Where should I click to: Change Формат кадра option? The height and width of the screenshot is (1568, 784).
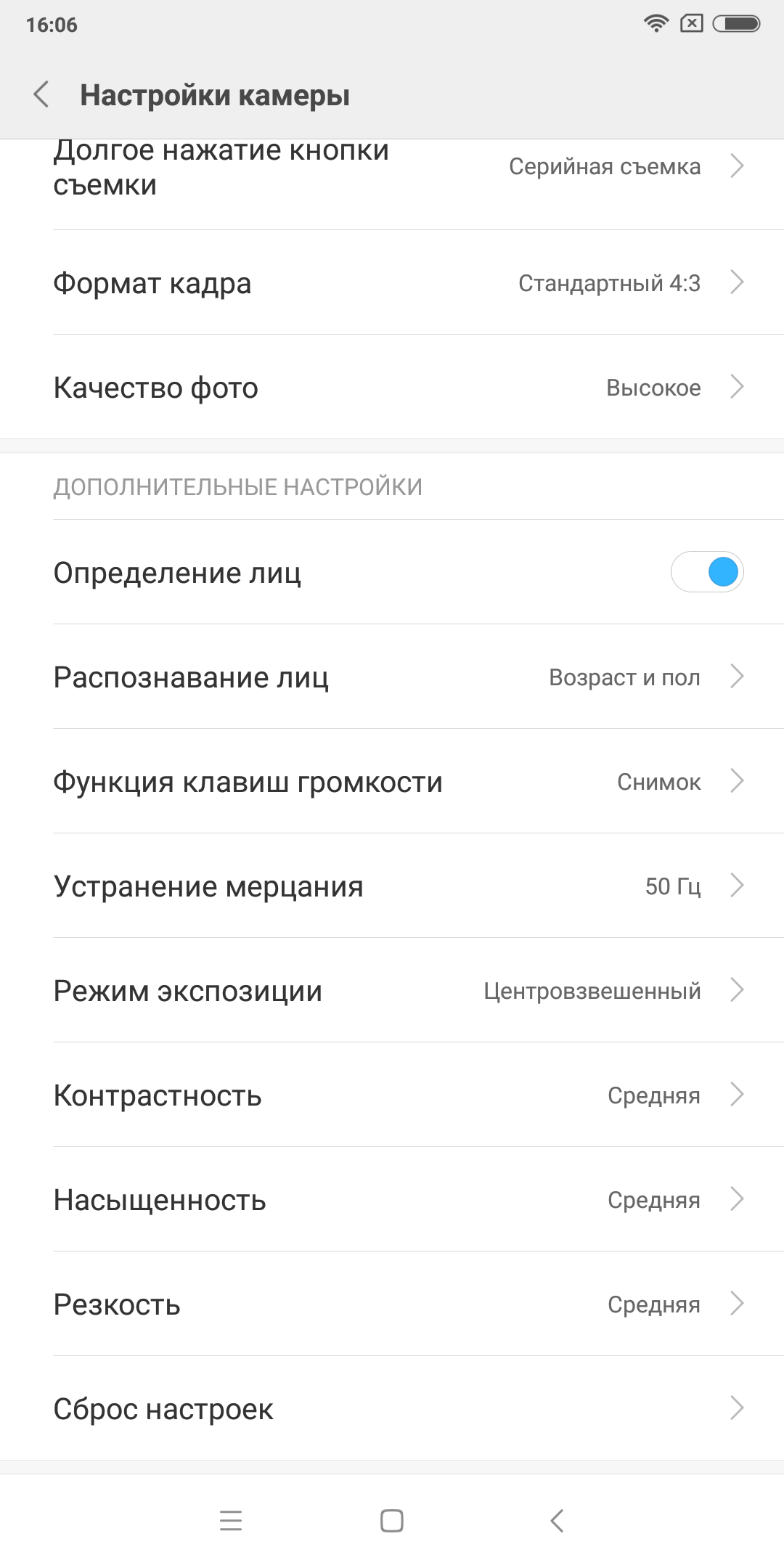point(392,282)
